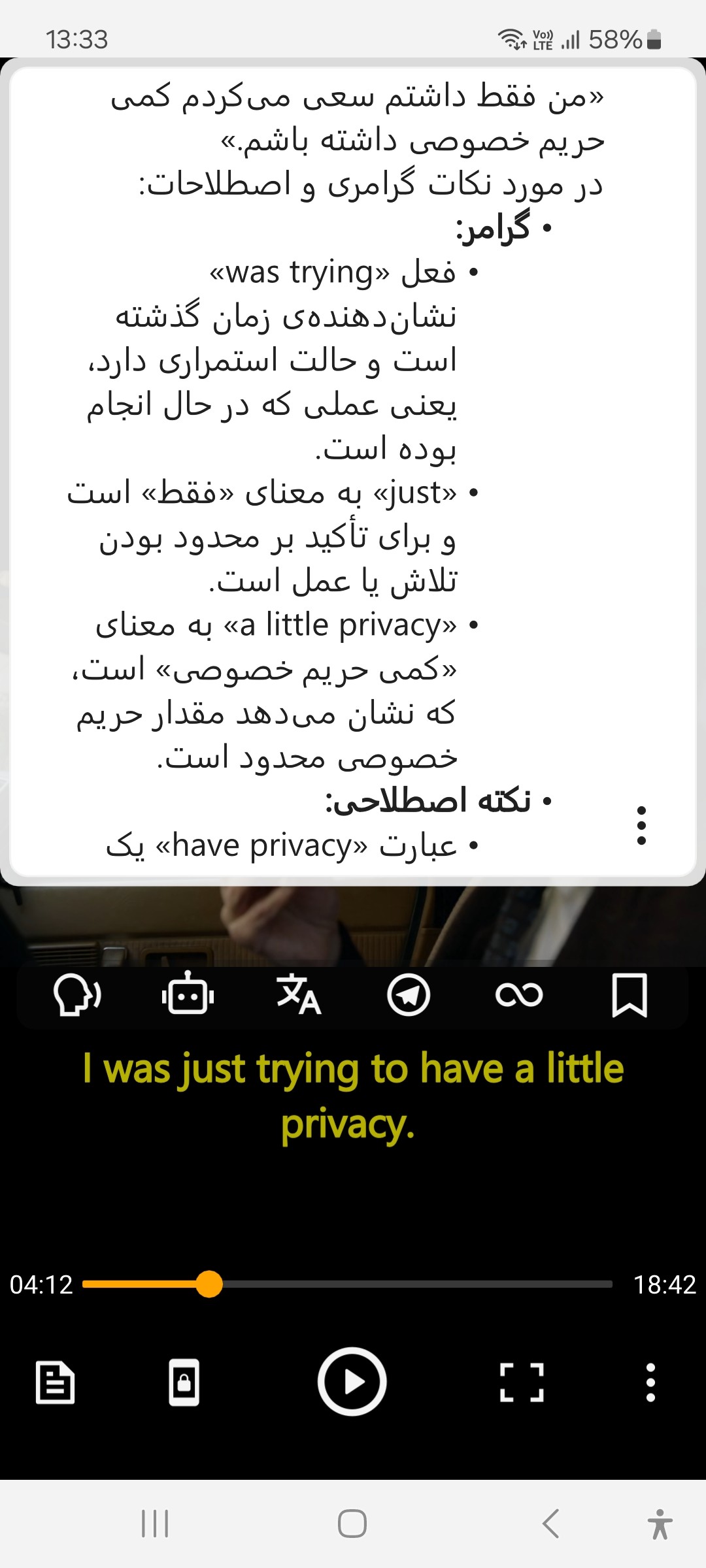Viewport: 706px width, 1568px height.
Task: Open the subtitle text list
Action: [55, 1382]
